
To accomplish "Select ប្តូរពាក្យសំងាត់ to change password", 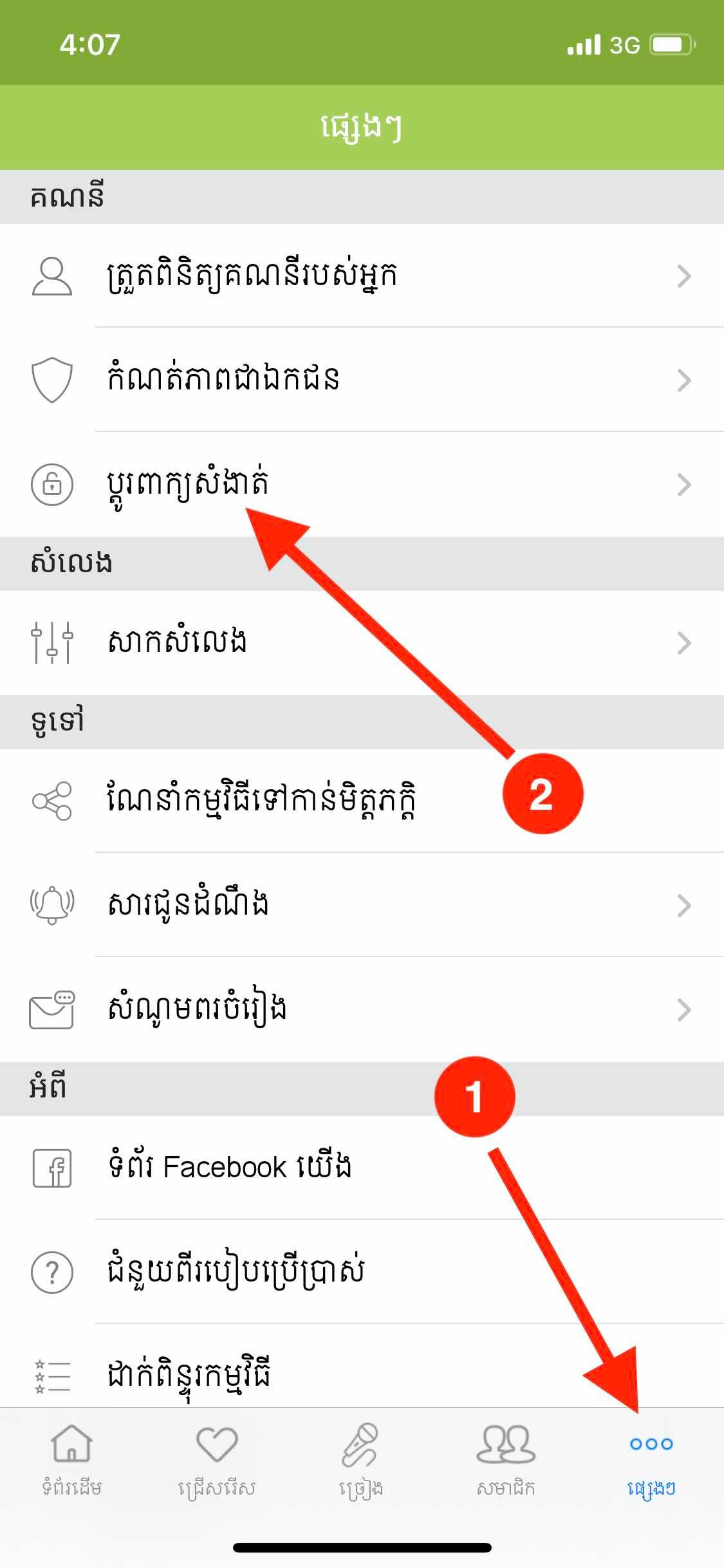I will (x=360, y=484).
